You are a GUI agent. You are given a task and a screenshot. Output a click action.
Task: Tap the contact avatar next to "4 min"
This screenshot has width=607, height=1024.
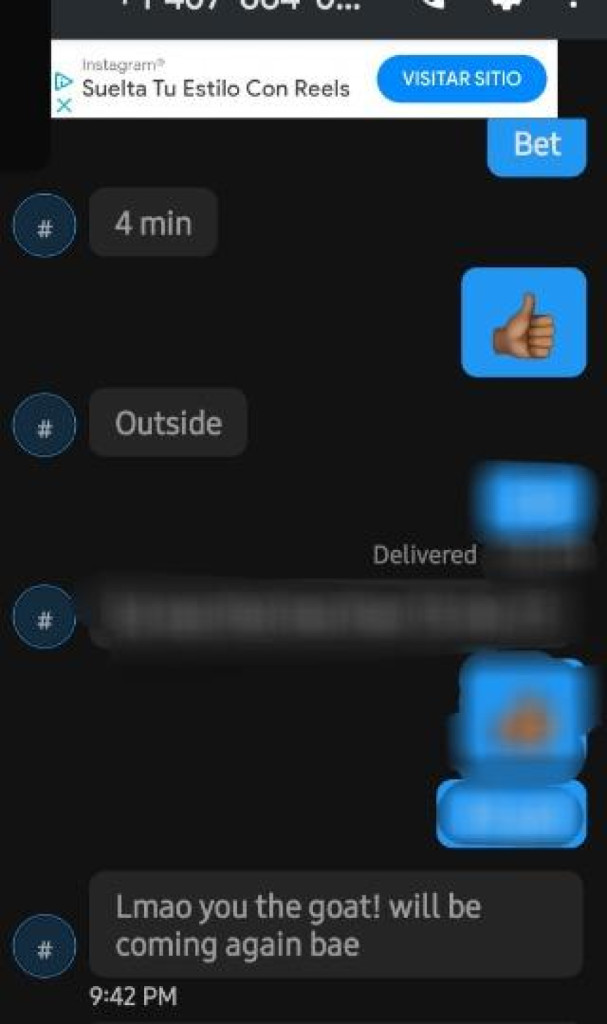[44, 227]
